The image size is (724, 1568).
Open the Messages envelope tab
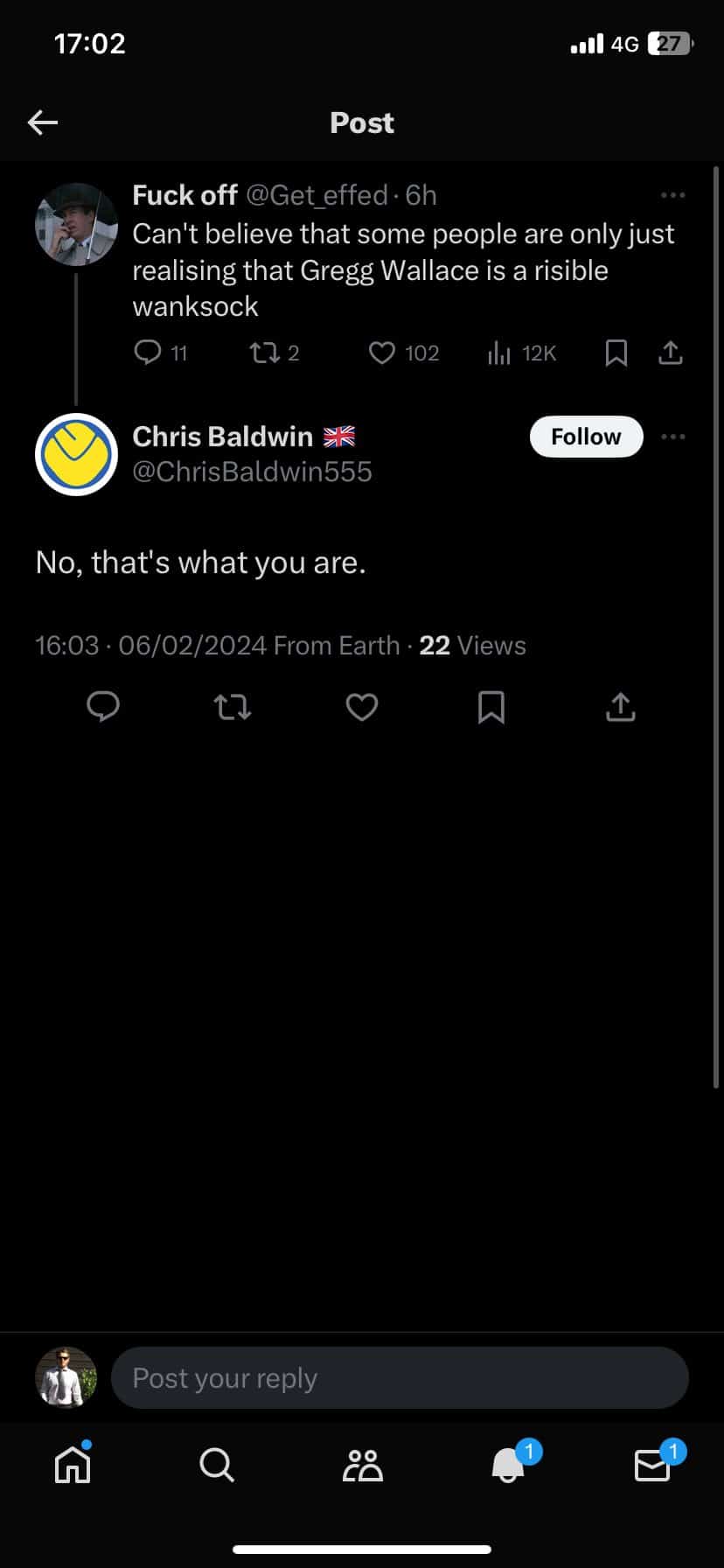point(652,1464)
